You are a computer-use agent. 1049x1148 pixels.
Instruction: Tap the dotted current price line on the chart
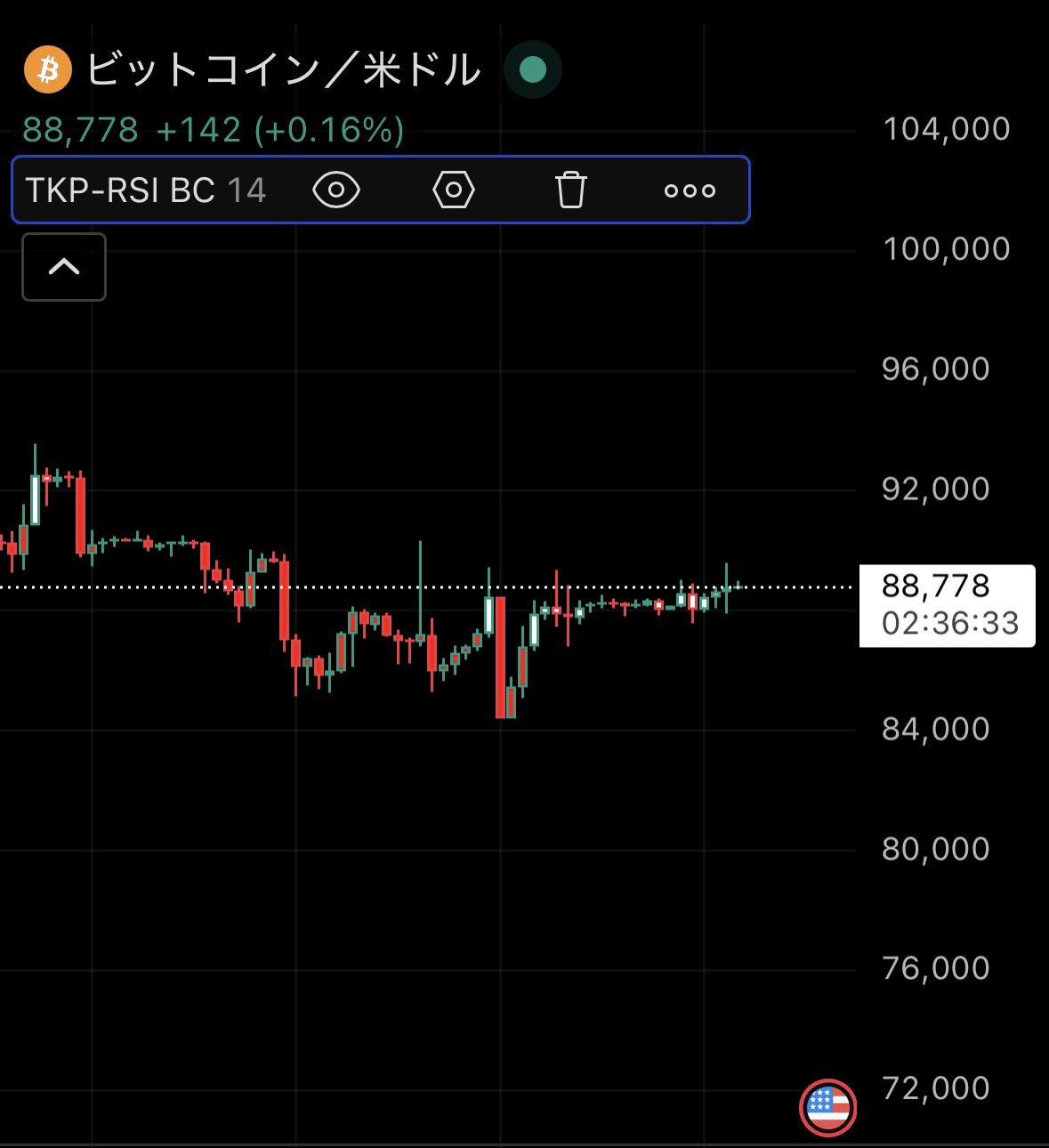427,586
